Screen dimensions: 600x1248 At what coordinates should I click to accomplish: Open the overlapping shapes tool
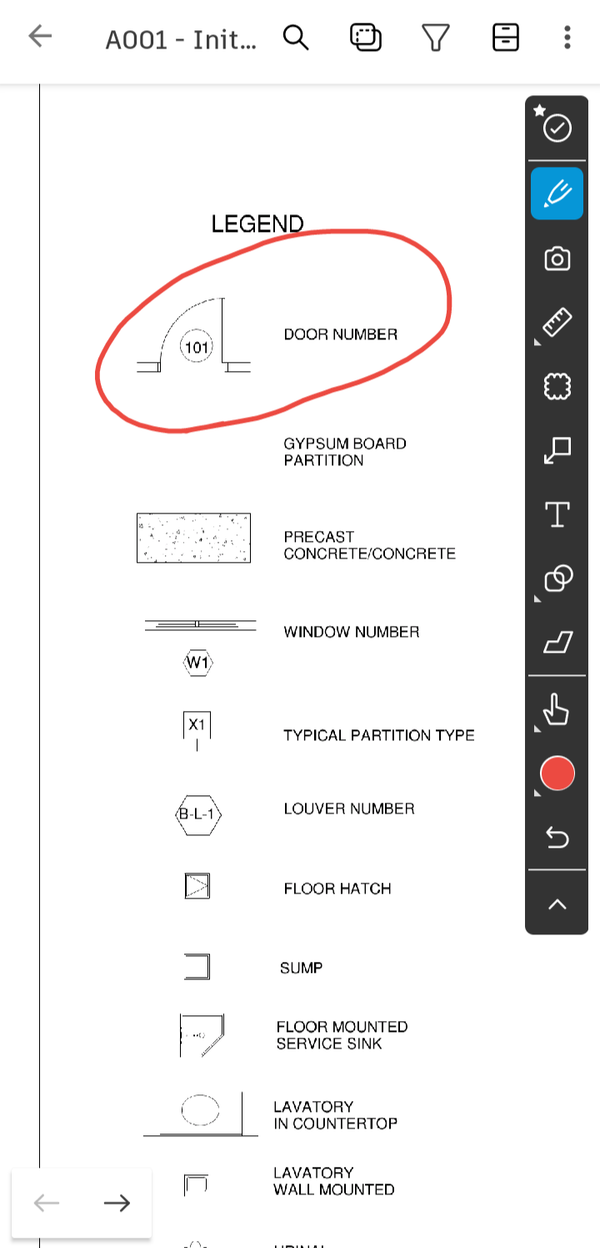click(x=557, y=579)
